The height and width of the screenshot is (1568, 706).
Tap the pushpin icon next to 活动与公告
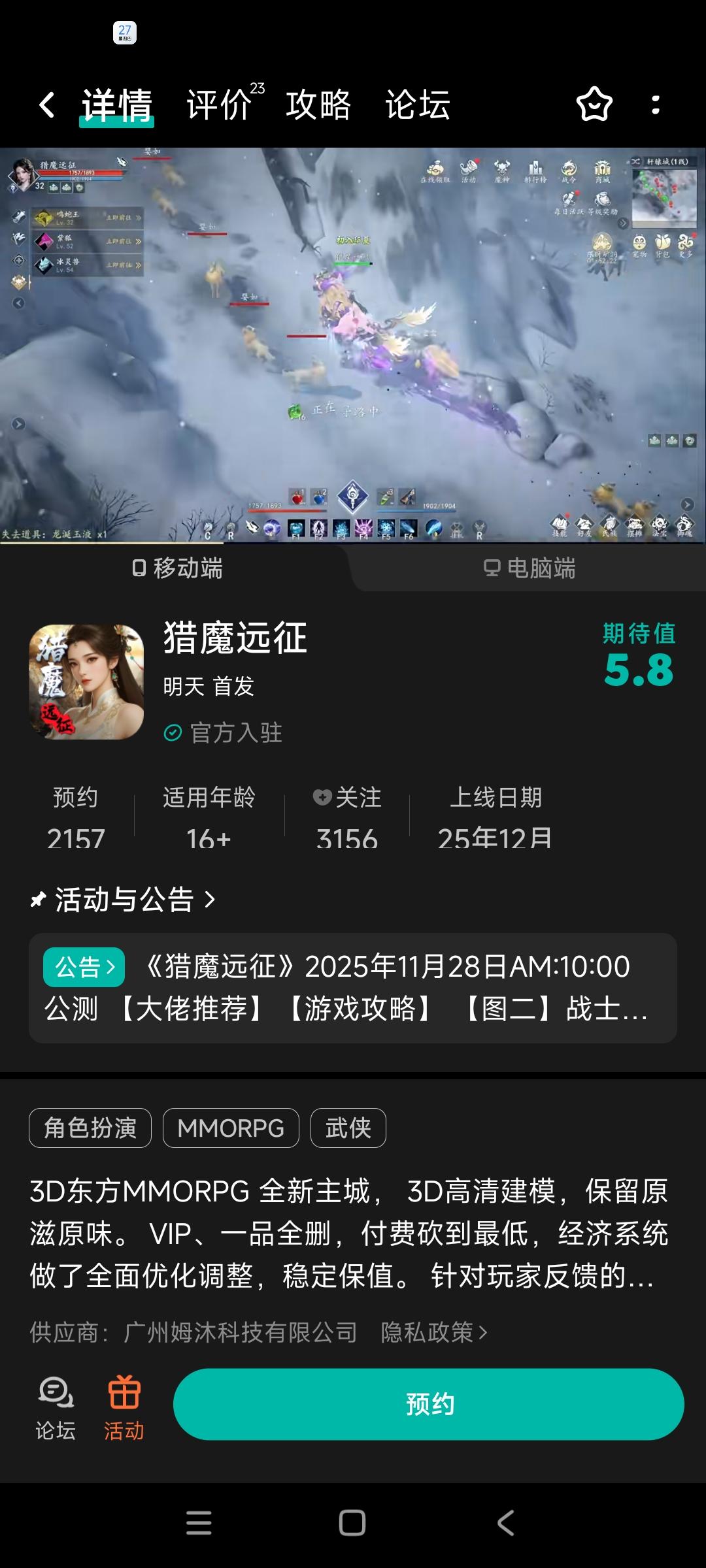pyautogui.click(x=41, y=900)
